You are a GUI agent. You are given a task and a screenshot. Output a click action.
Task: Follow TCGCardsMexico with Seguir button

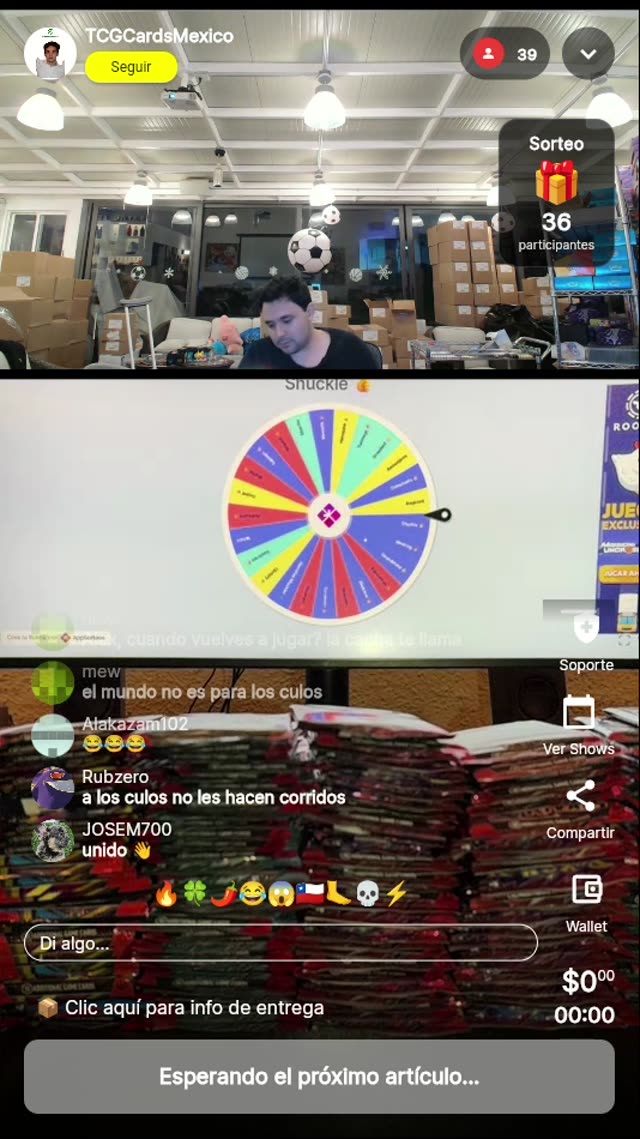point(131,67)
